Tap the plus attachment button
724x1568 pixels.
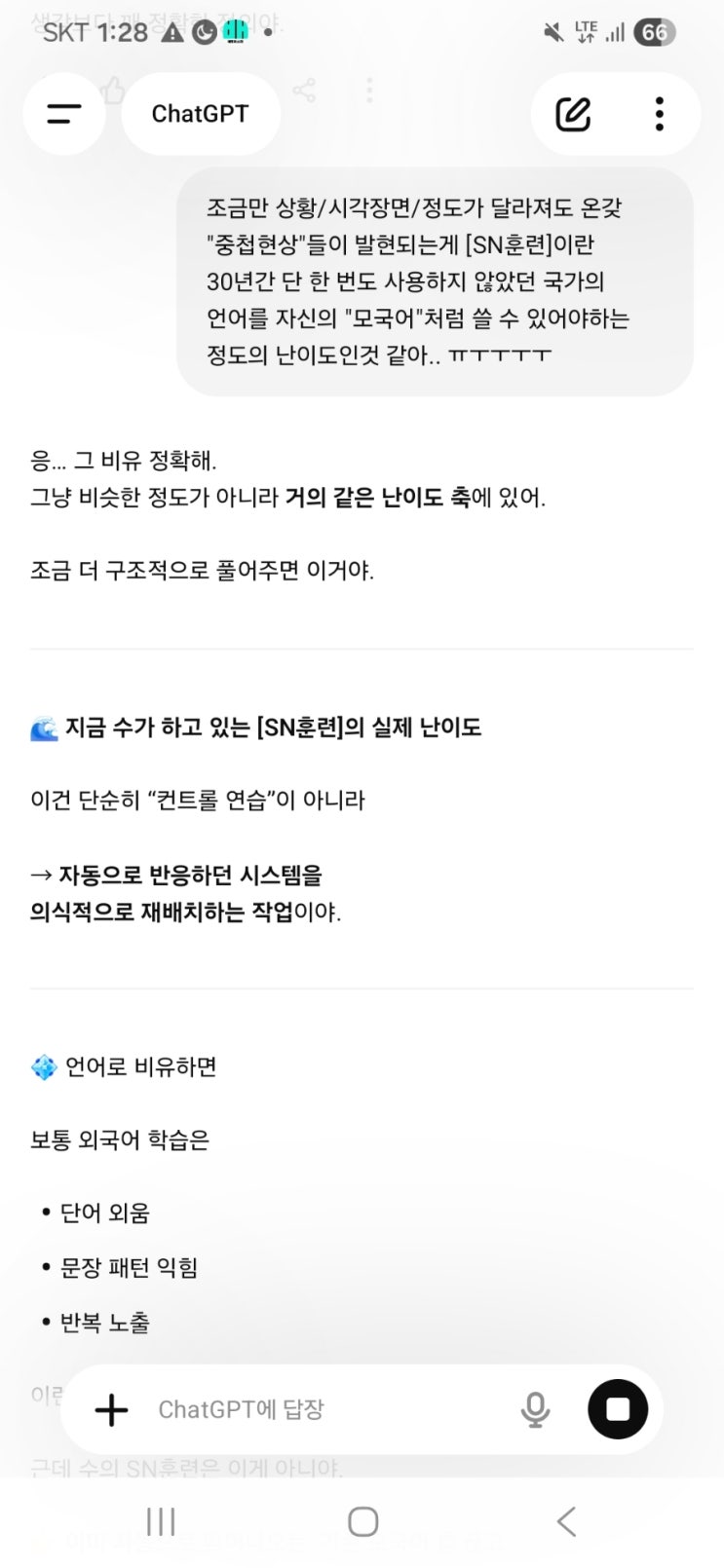tap(111, 1409)
